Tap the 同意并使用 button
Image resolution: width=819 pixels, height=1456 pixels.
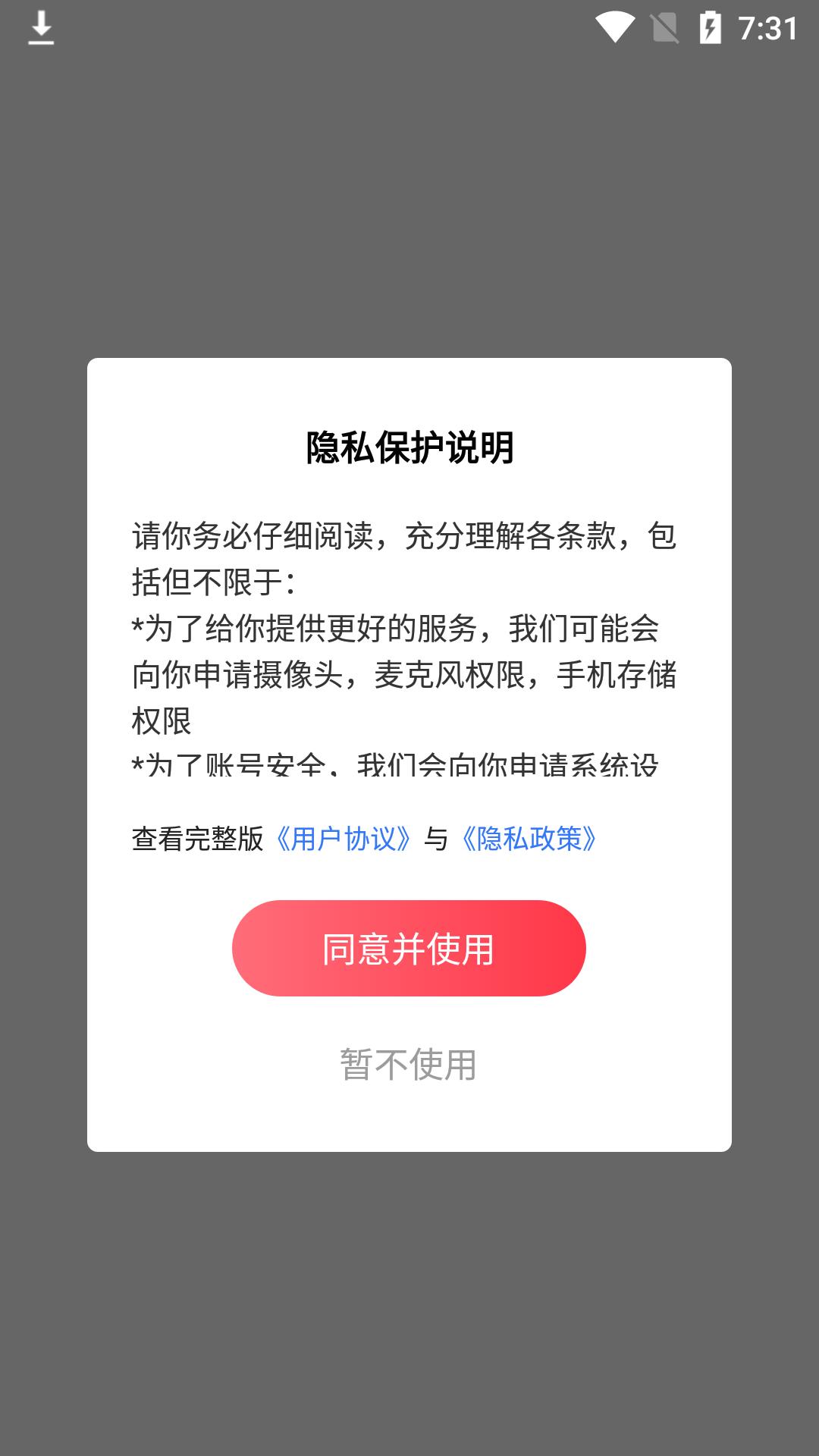409,948
